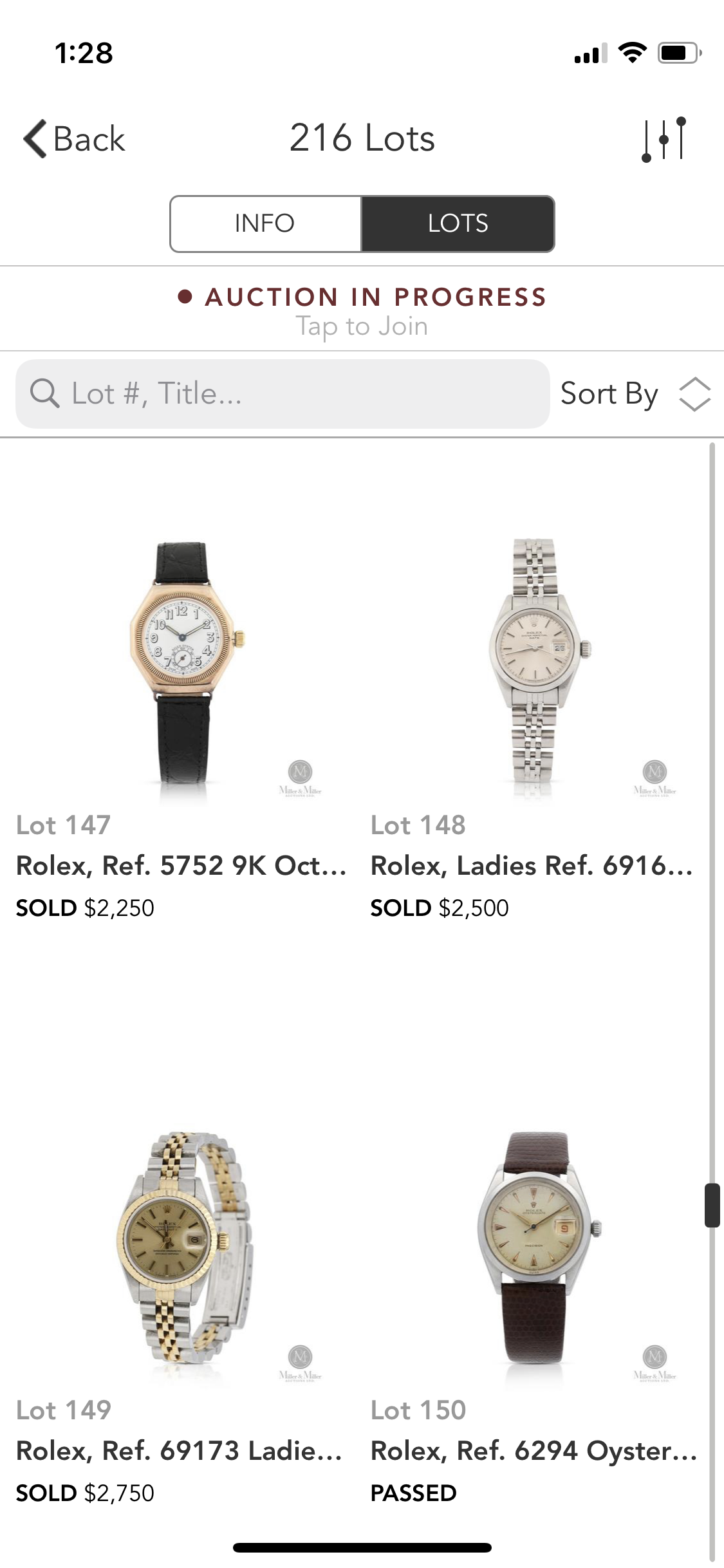
Task: Switch to the INFO tab
Action: coord(265,223)
